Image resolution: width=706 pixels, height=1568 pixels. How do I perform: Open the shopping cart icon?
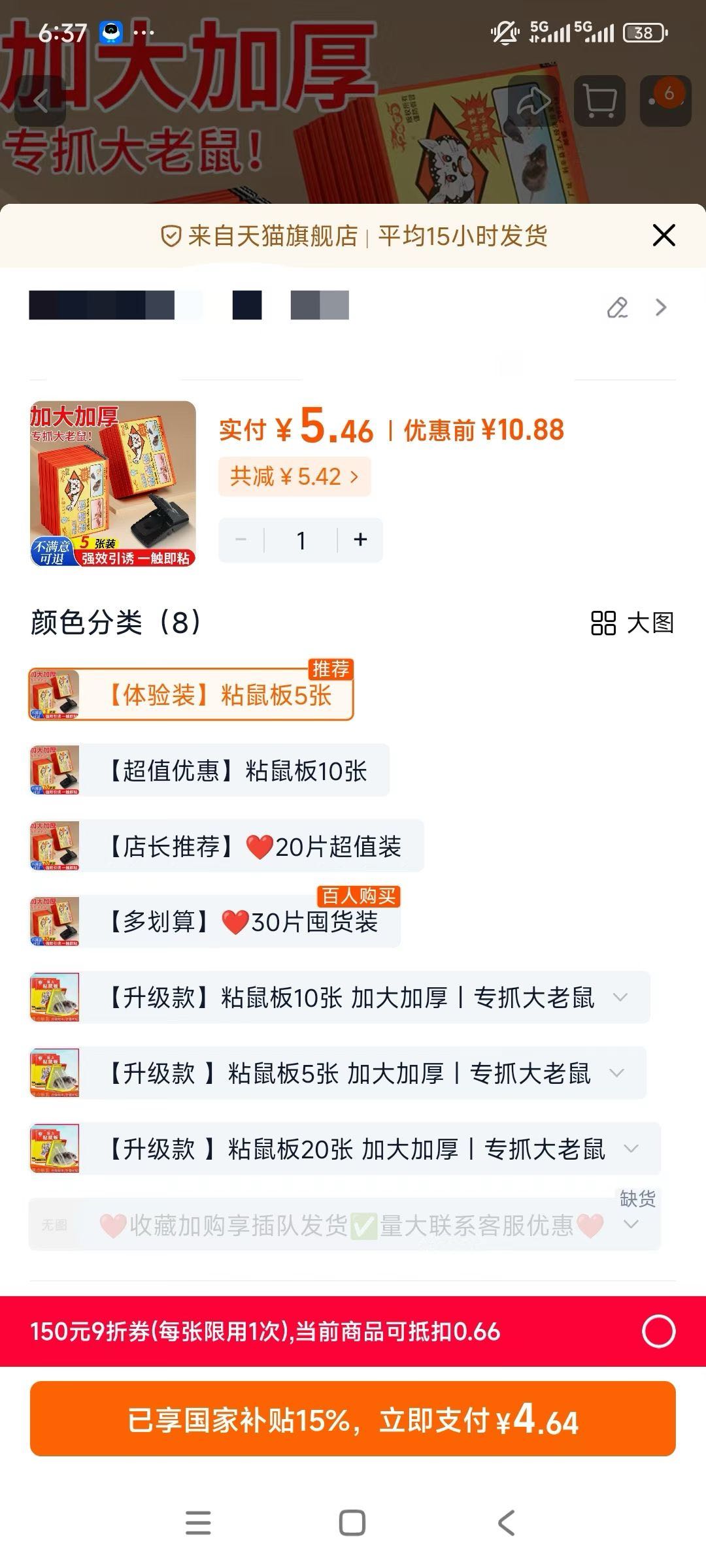pyautogui.click(x=599, y=101)
